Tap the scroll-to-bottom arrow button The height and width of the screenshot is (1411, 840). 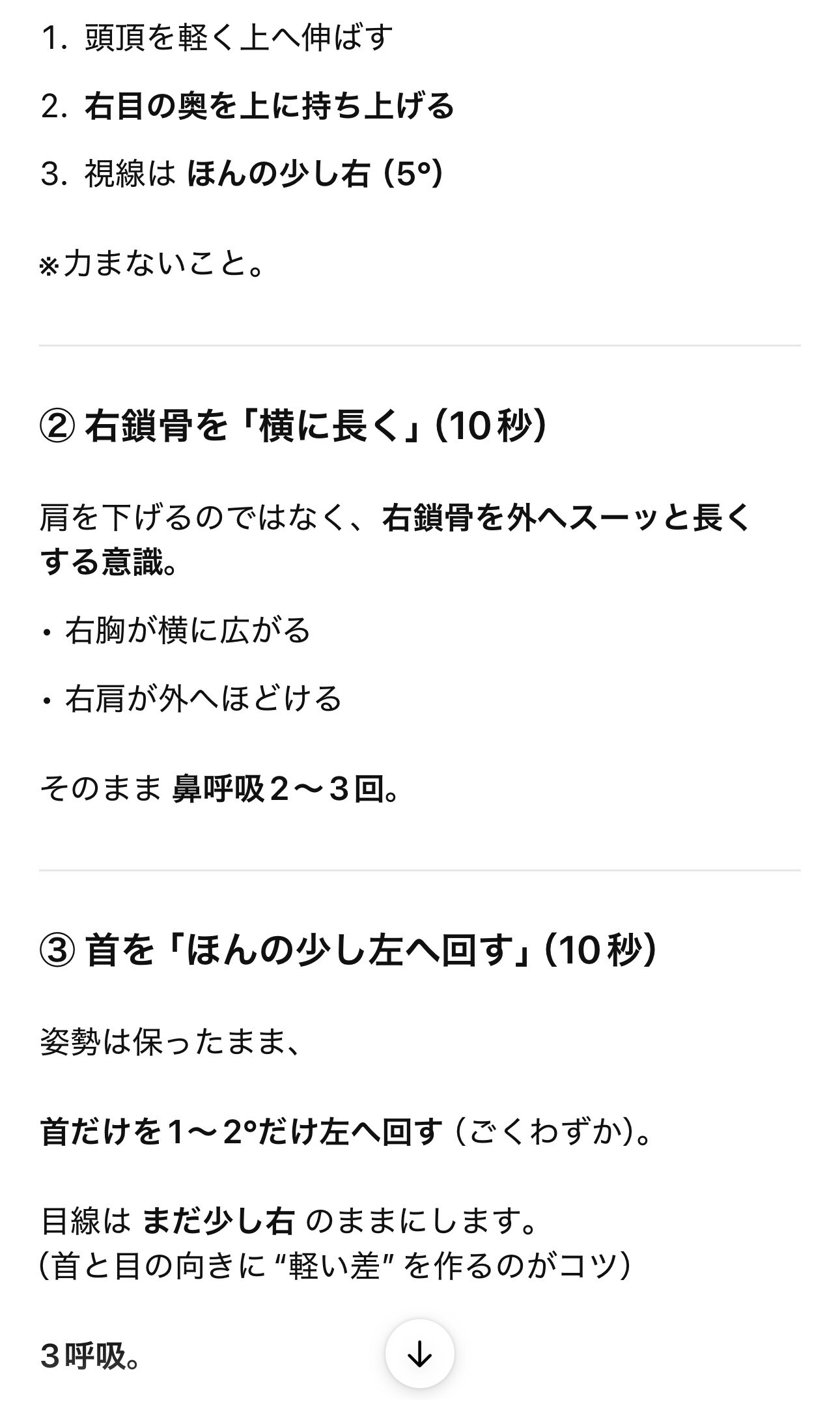coord(419,1353)
